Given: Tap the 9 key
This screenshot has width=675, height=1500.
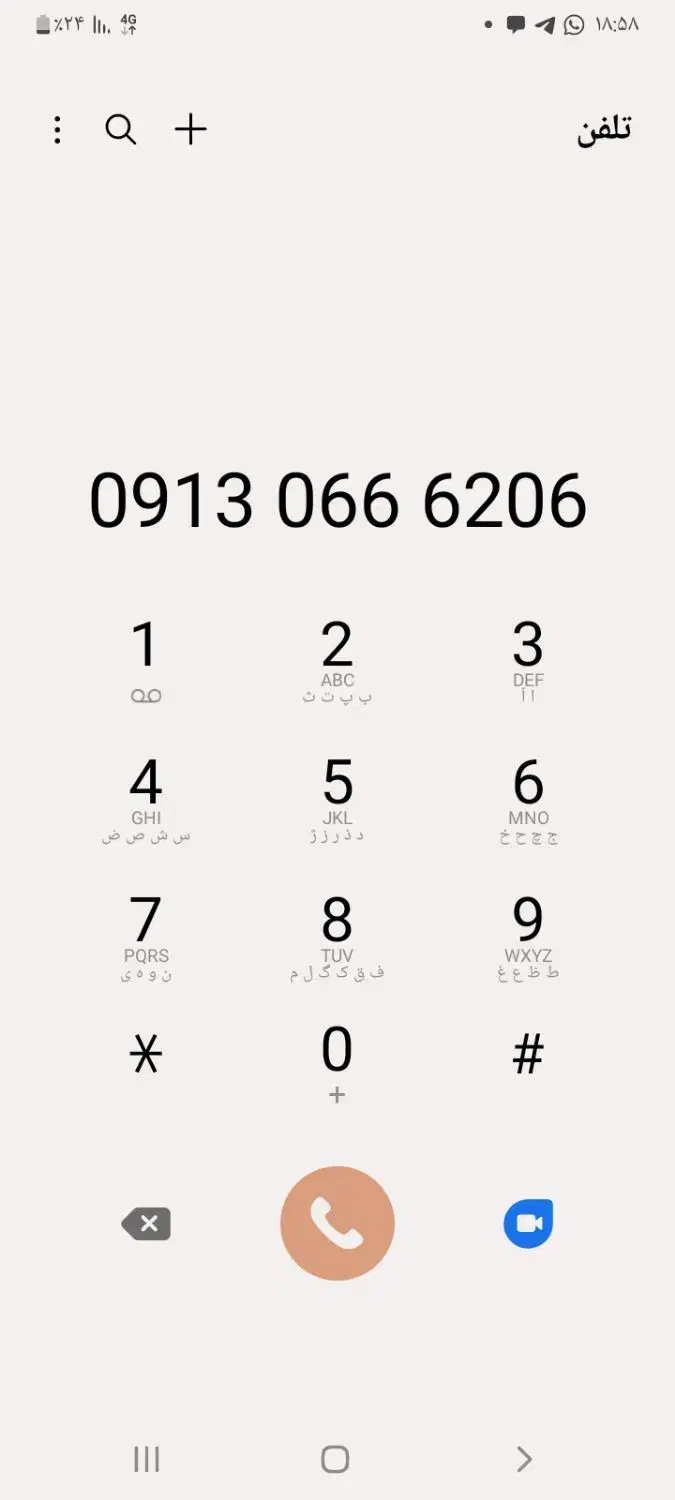Looking at the screenshot, I should pyautogui.click(x=528, y=936).
